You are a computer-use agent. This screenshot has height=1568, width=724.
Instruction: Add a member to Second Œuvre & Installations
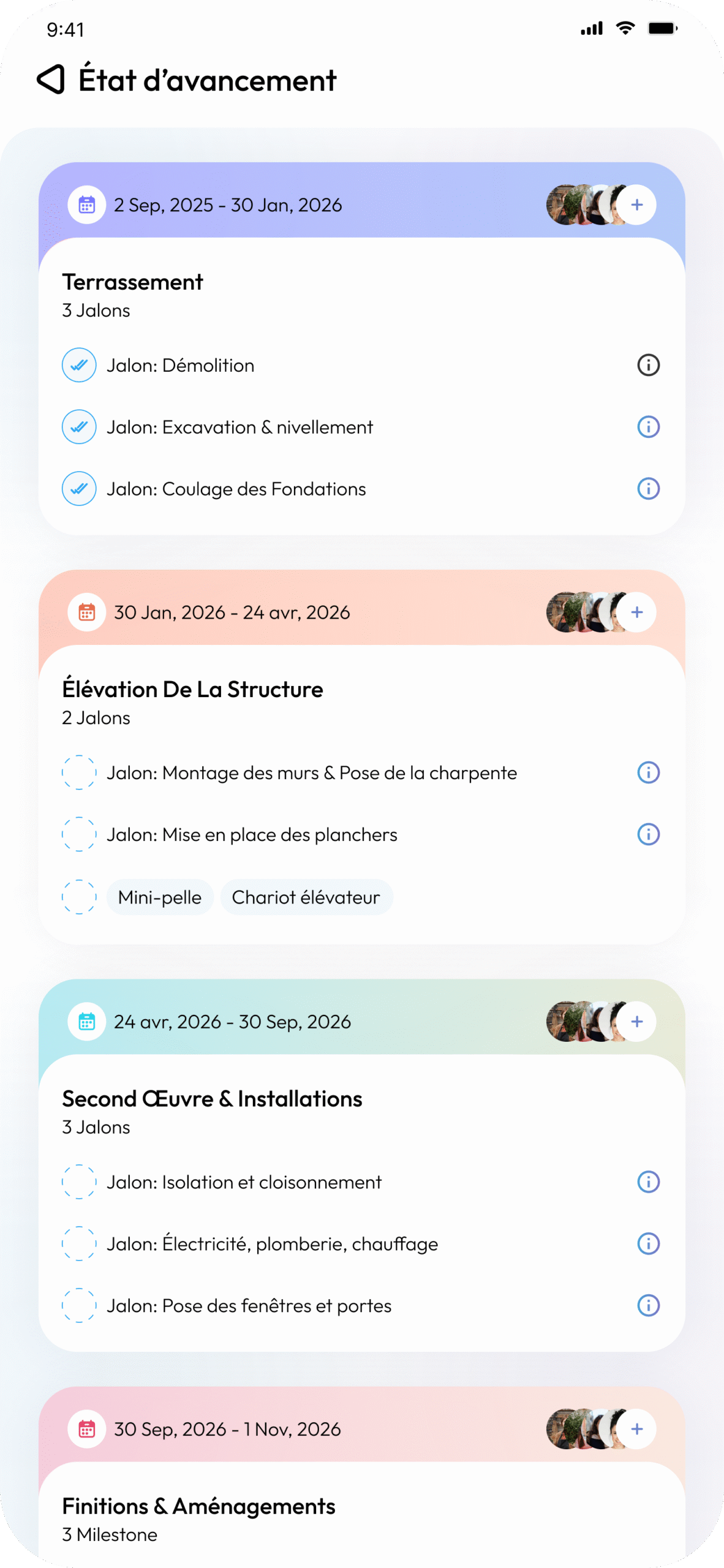pyautogui.click(x=636, y=1021)
